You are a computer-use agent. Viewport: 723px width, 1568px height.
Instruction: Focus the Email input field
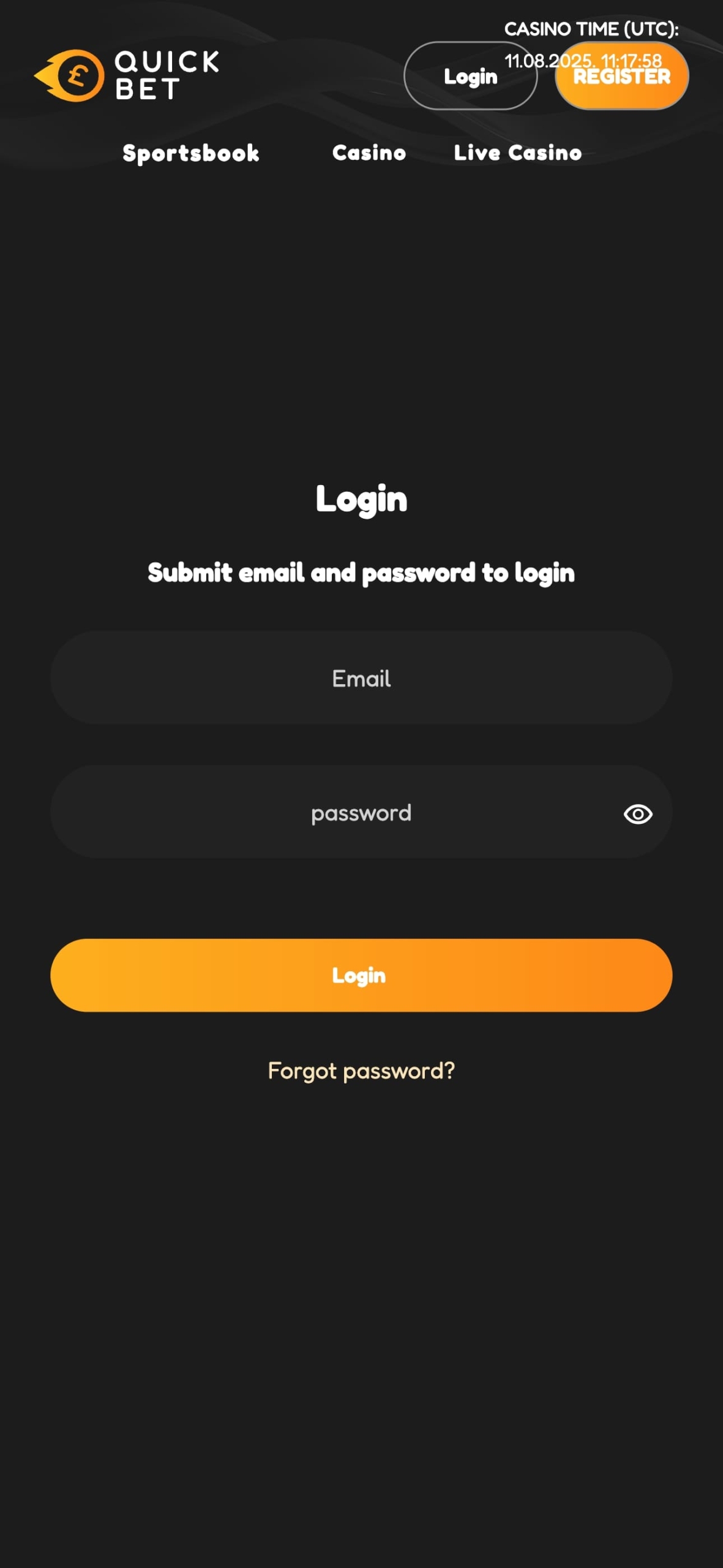coord(361,678)
